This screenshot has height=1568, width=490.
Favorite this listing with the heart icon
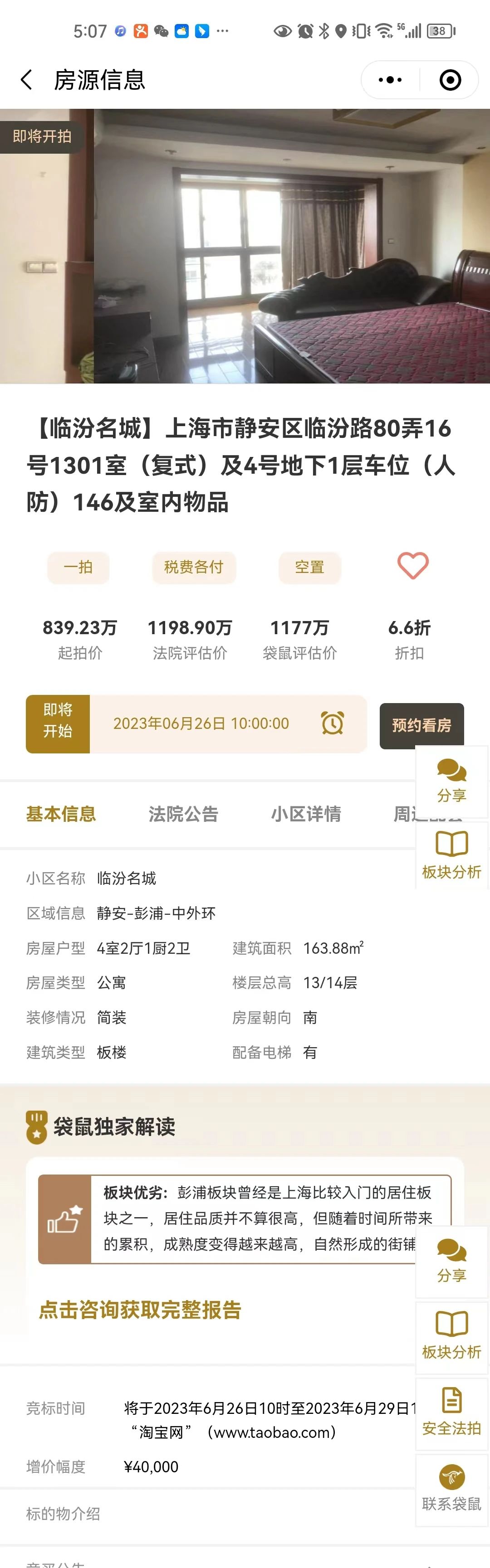[412, 565]
